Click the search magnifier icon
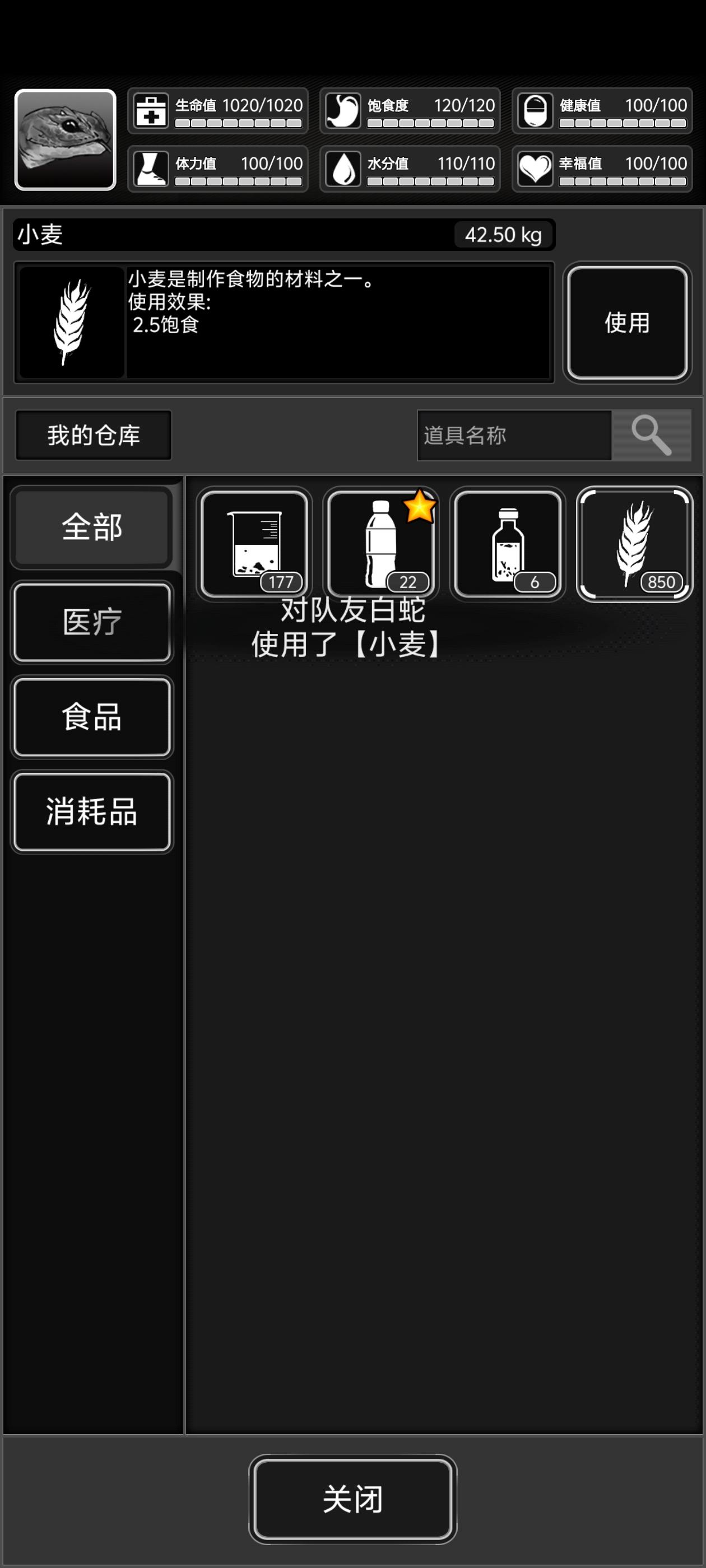This screenshot has width=706, height=1568. point(653,436)
